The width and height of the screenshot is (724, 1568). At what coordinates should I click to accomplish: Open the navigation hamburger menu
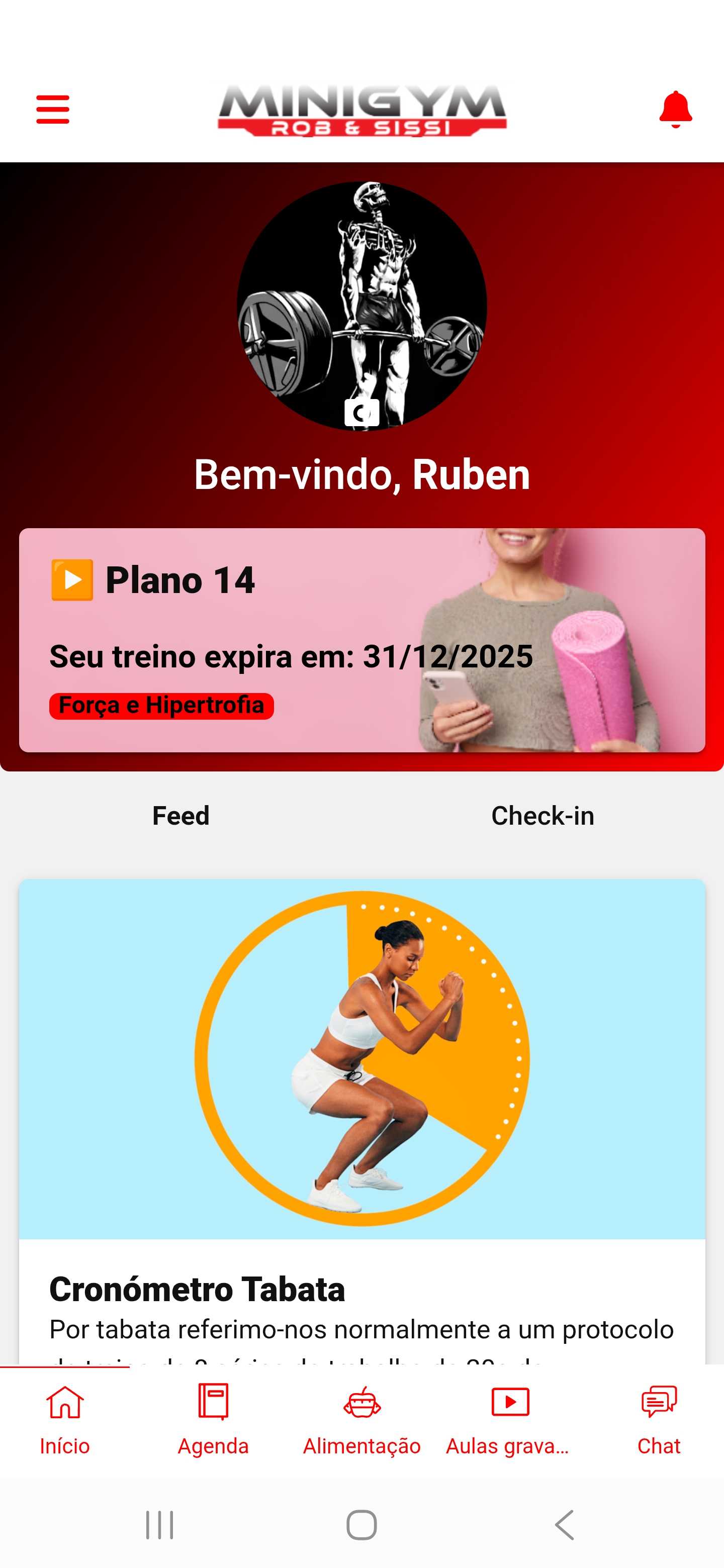click(x=52, y=111)
